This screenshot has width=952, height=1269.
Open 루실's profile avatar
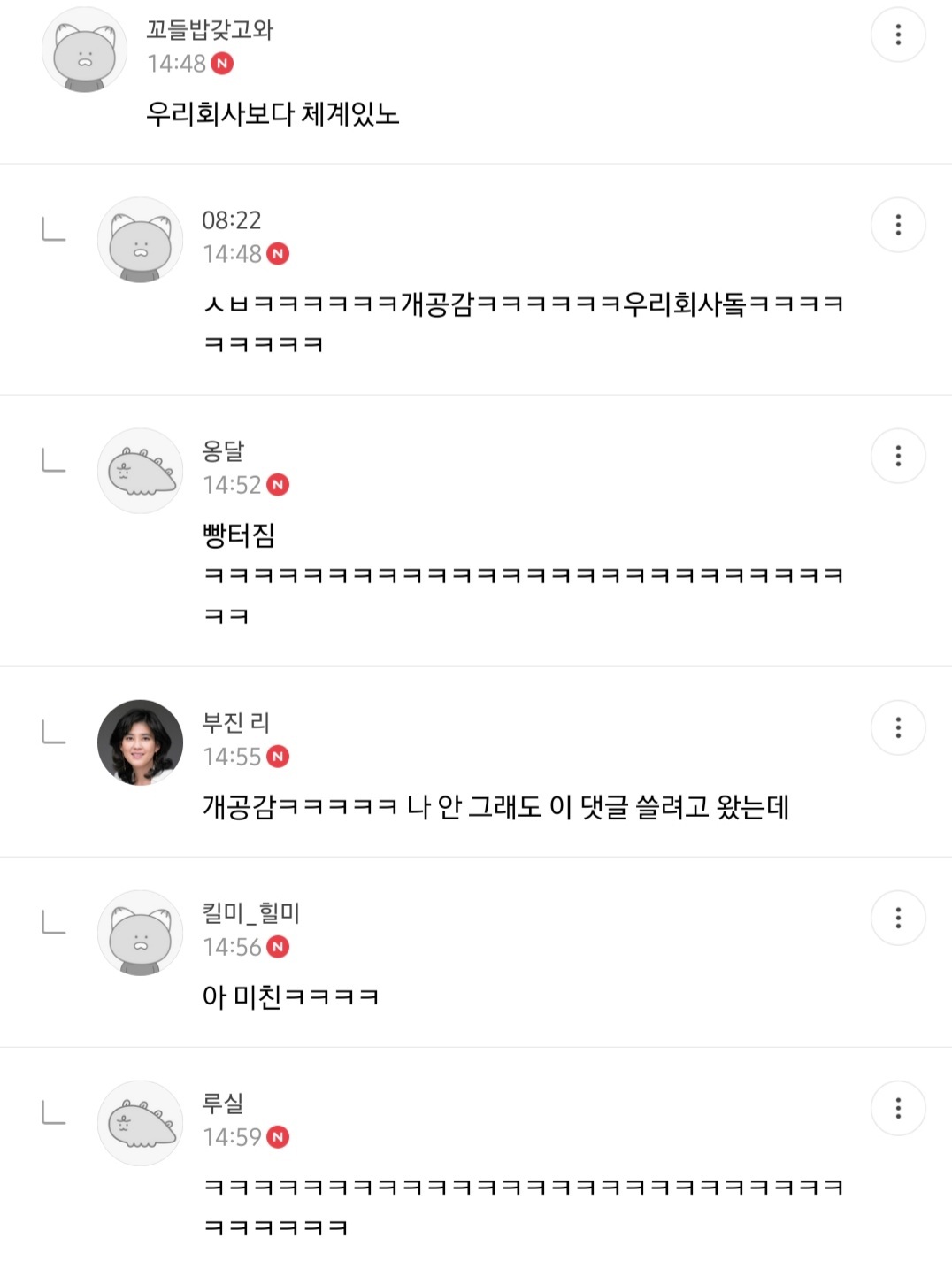(x=140, y=1123)
